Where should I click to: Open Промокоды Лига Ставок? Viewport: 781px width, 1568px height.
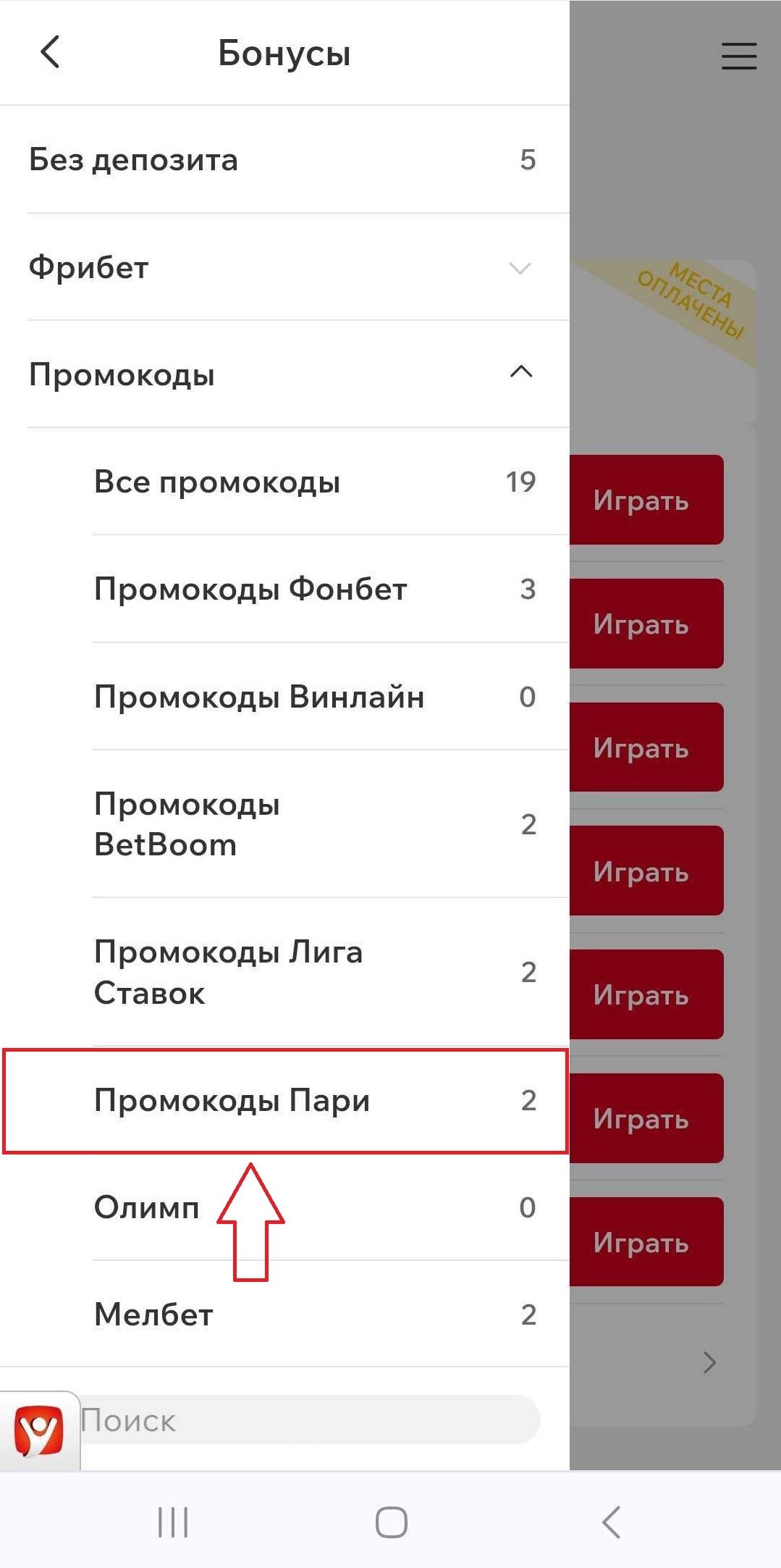[314, 972]
